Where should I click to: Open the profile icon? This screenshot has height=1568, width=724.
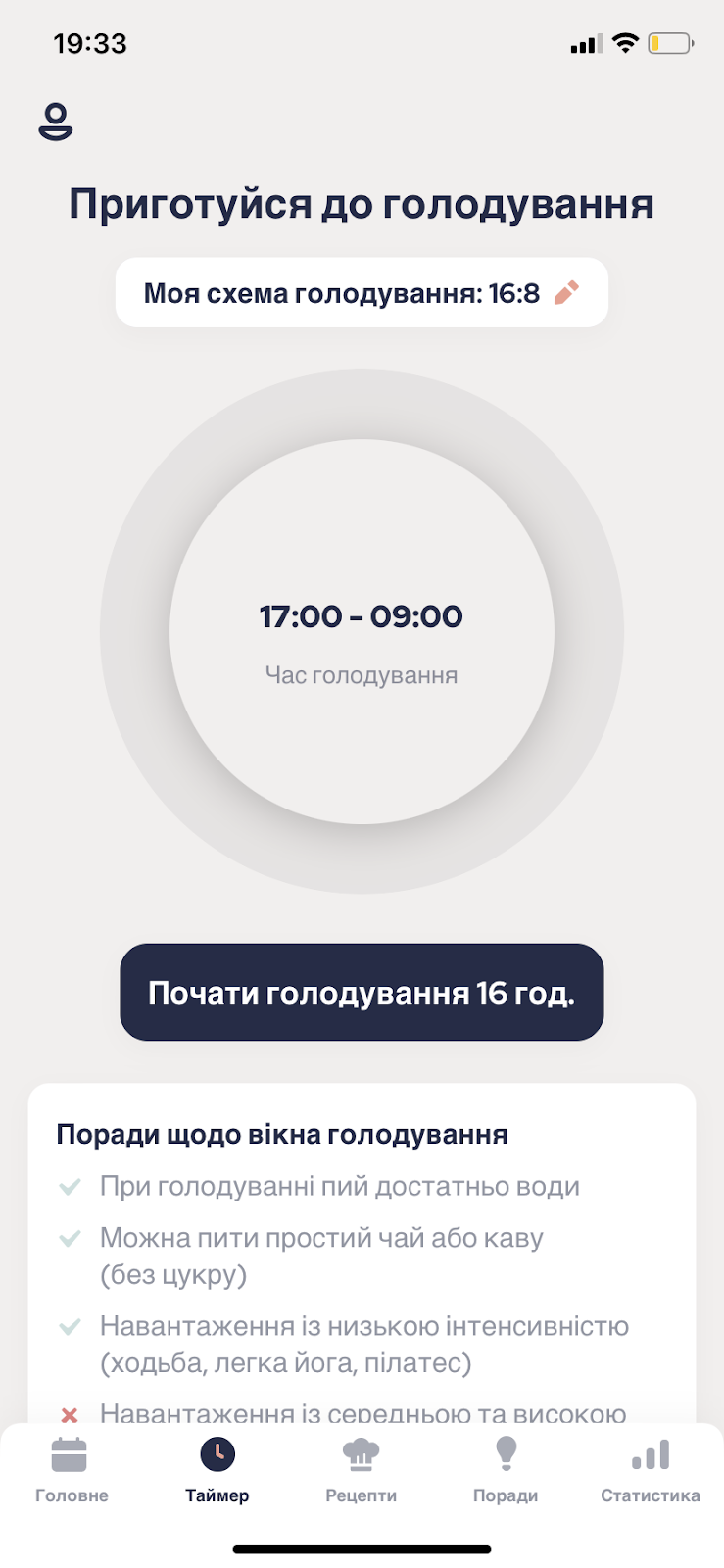[x=56, y=122]
